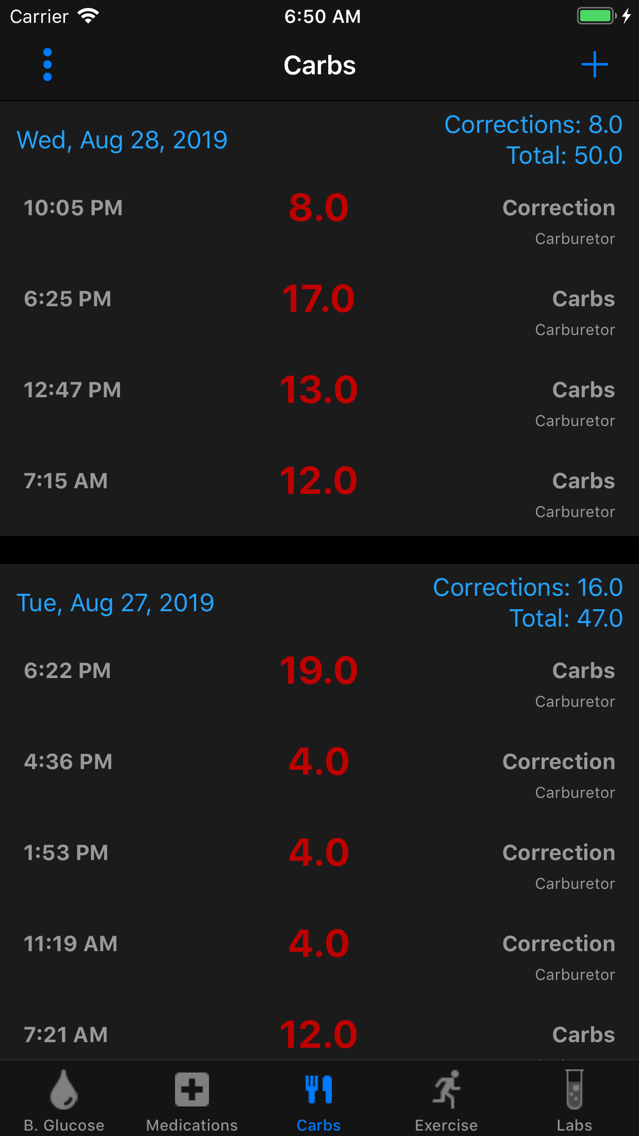Open the 11:19 AM correction entry
This screenshot has width=639, height=1136.
[319, 954]
